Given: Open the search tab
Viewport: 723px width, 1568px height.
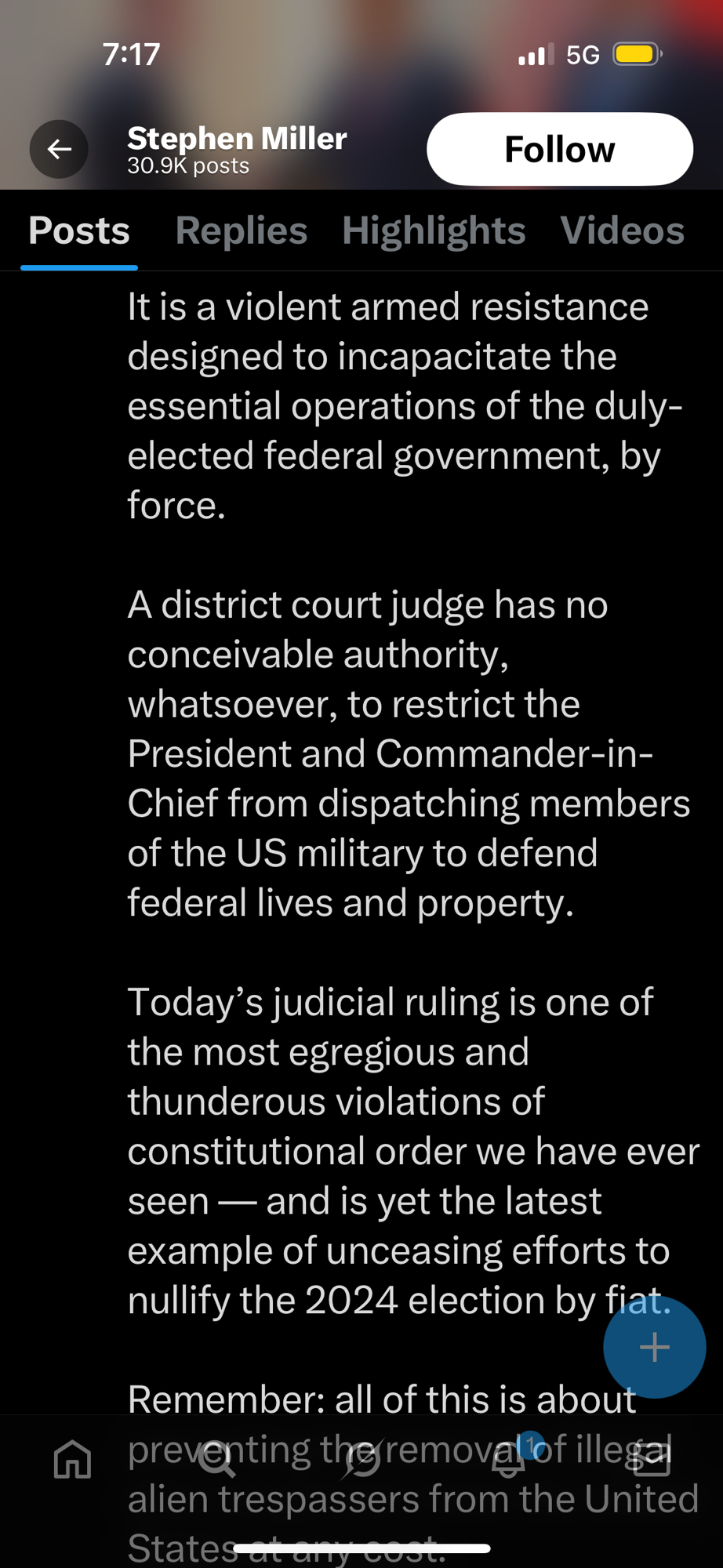Looking at the screenshot, I should click(216, 1459).
